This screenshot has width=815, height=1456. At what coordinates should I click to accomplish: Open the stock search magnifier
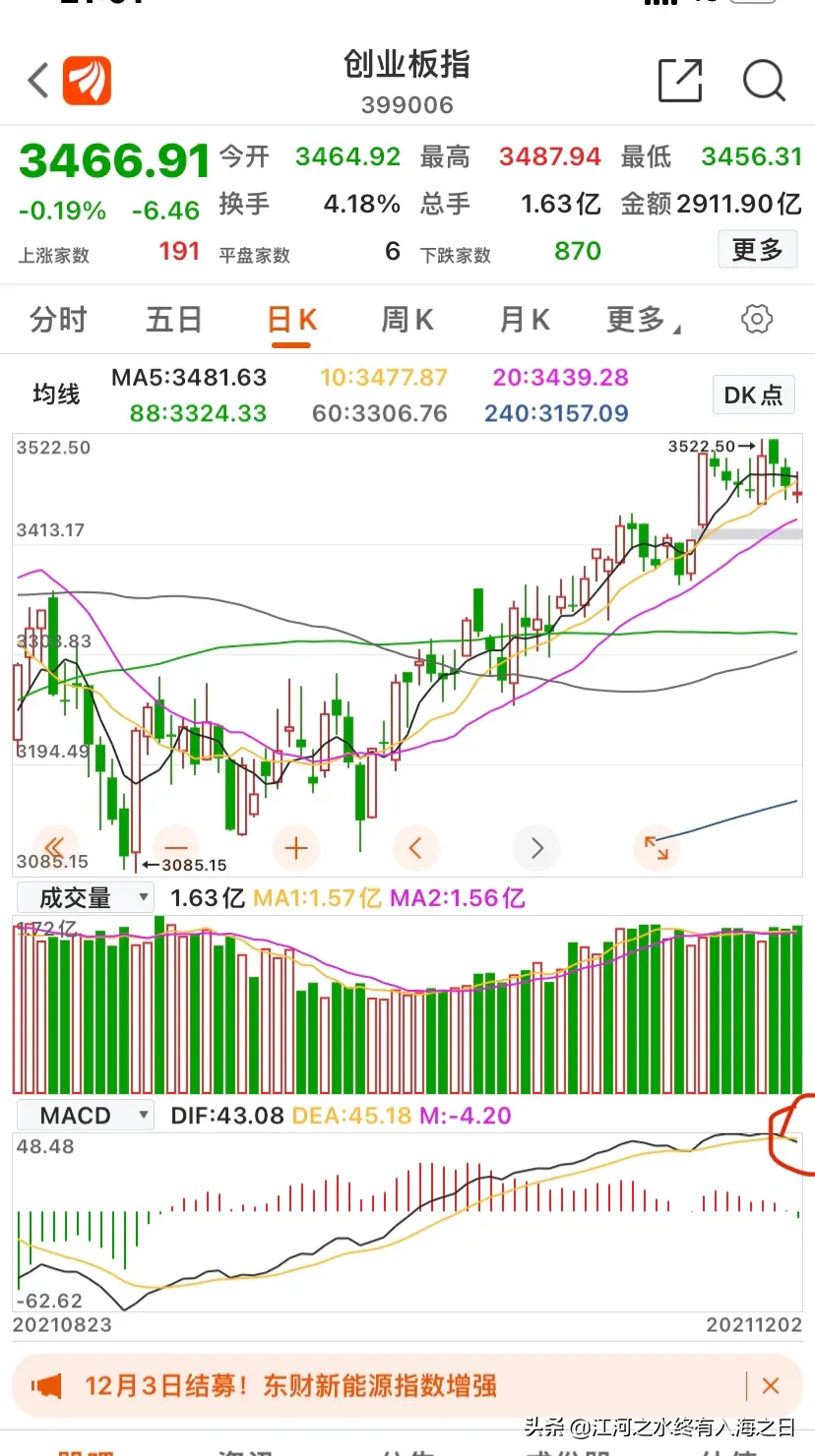[x=764, y=81]
